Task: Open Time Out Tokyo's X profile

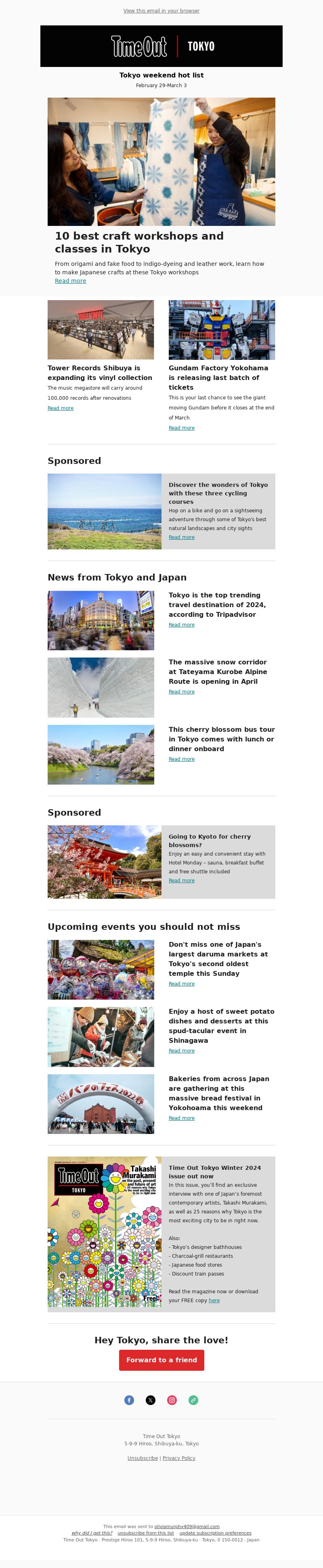Action: click(151, 1400)
